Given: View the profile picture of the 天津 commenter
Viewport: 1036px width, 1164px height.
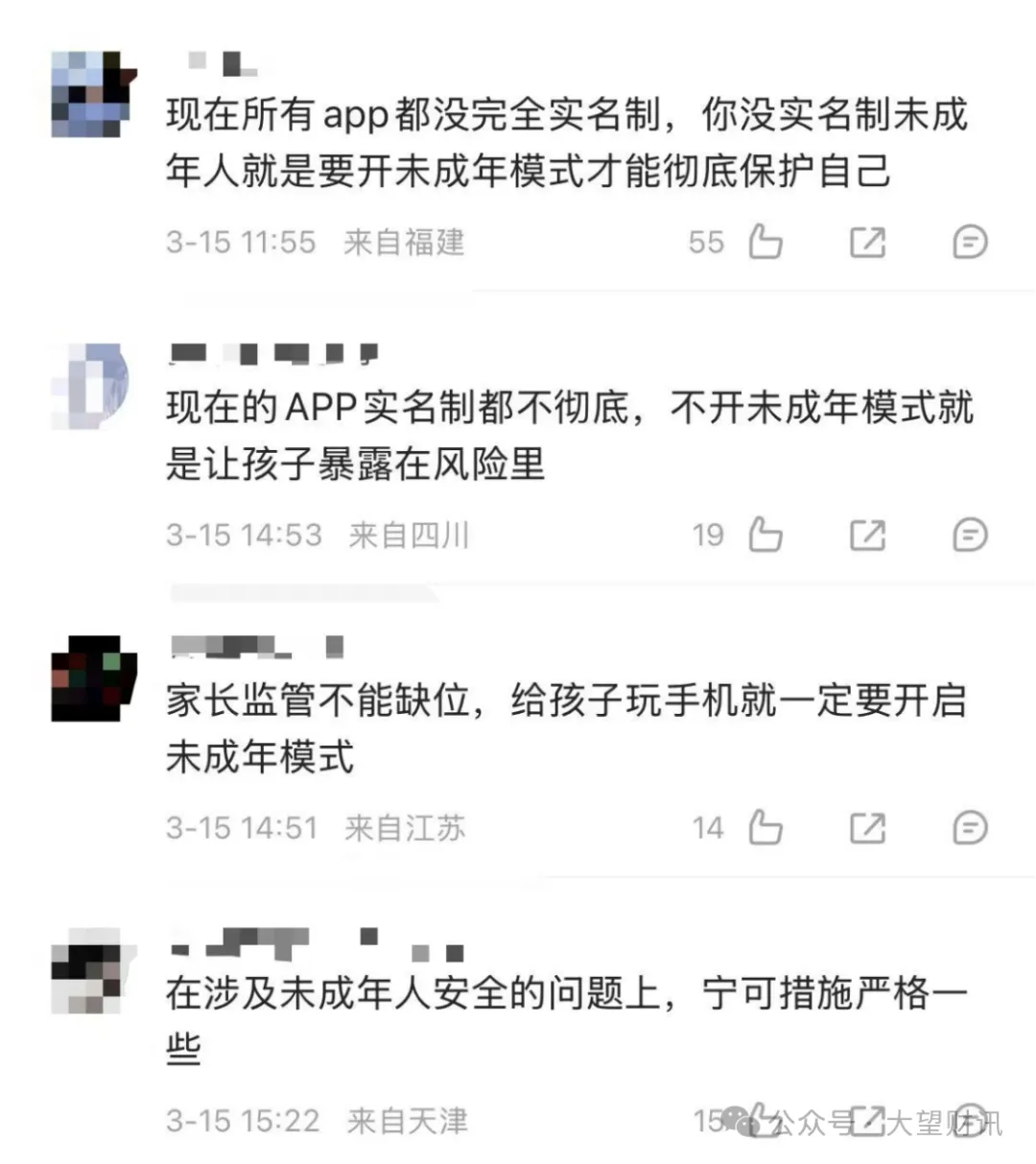Looking at the screenshot, I should [x=91, y=970].
